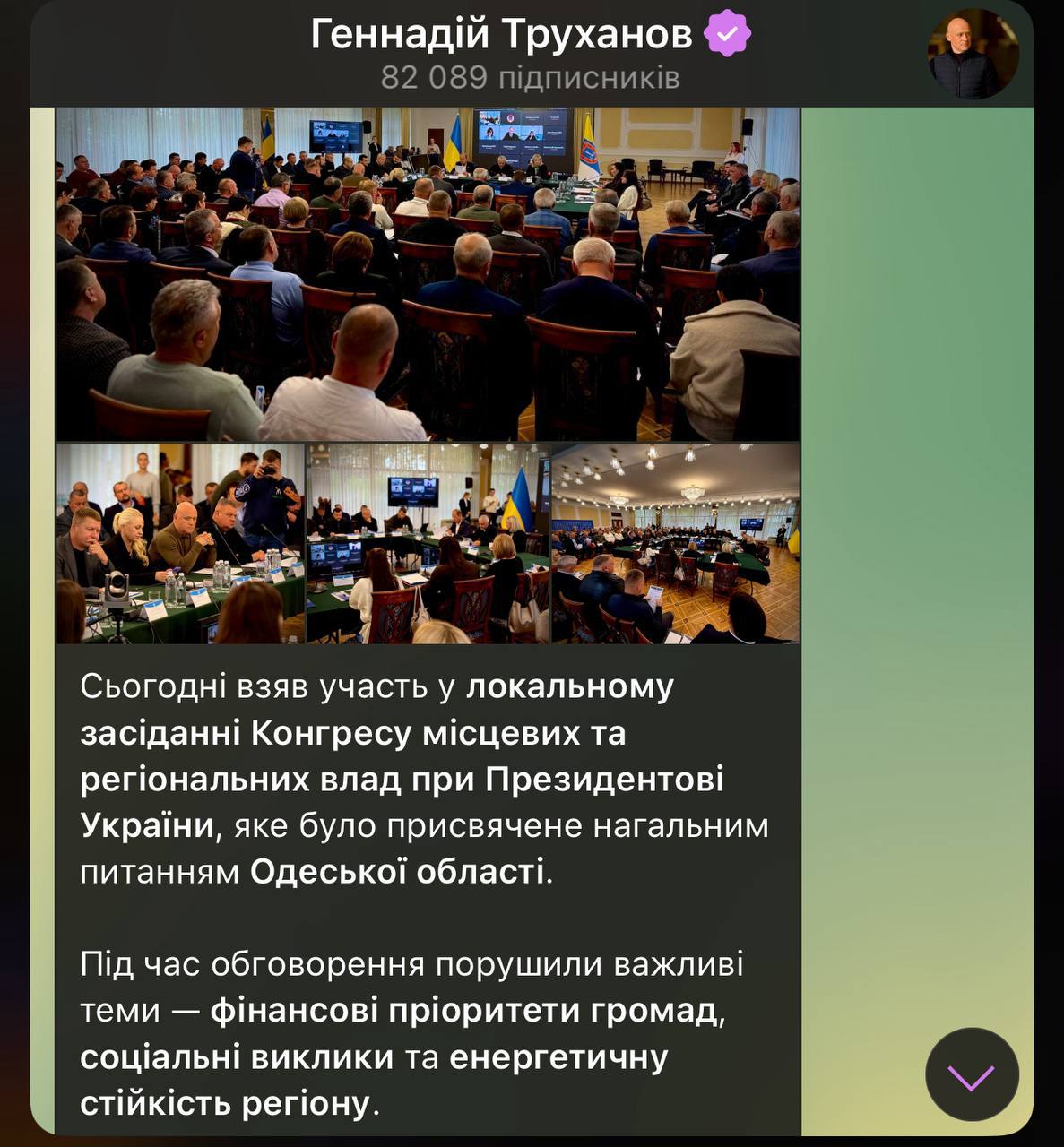
Task: Tap the channel avatar photo
Action: (973, 54)
